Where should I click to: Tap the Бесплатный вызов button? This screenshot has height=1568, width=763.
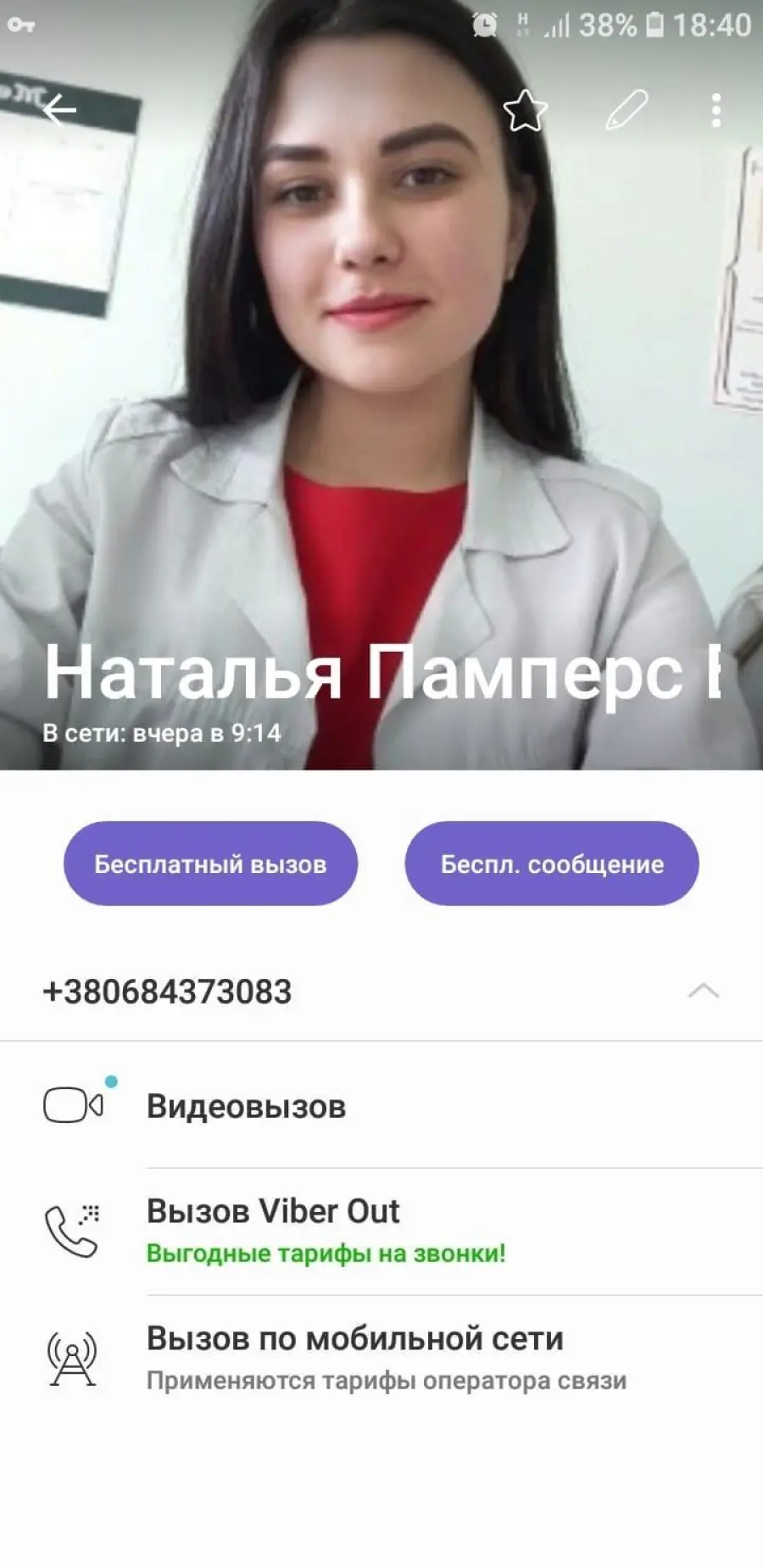click(x=210, y=864)
